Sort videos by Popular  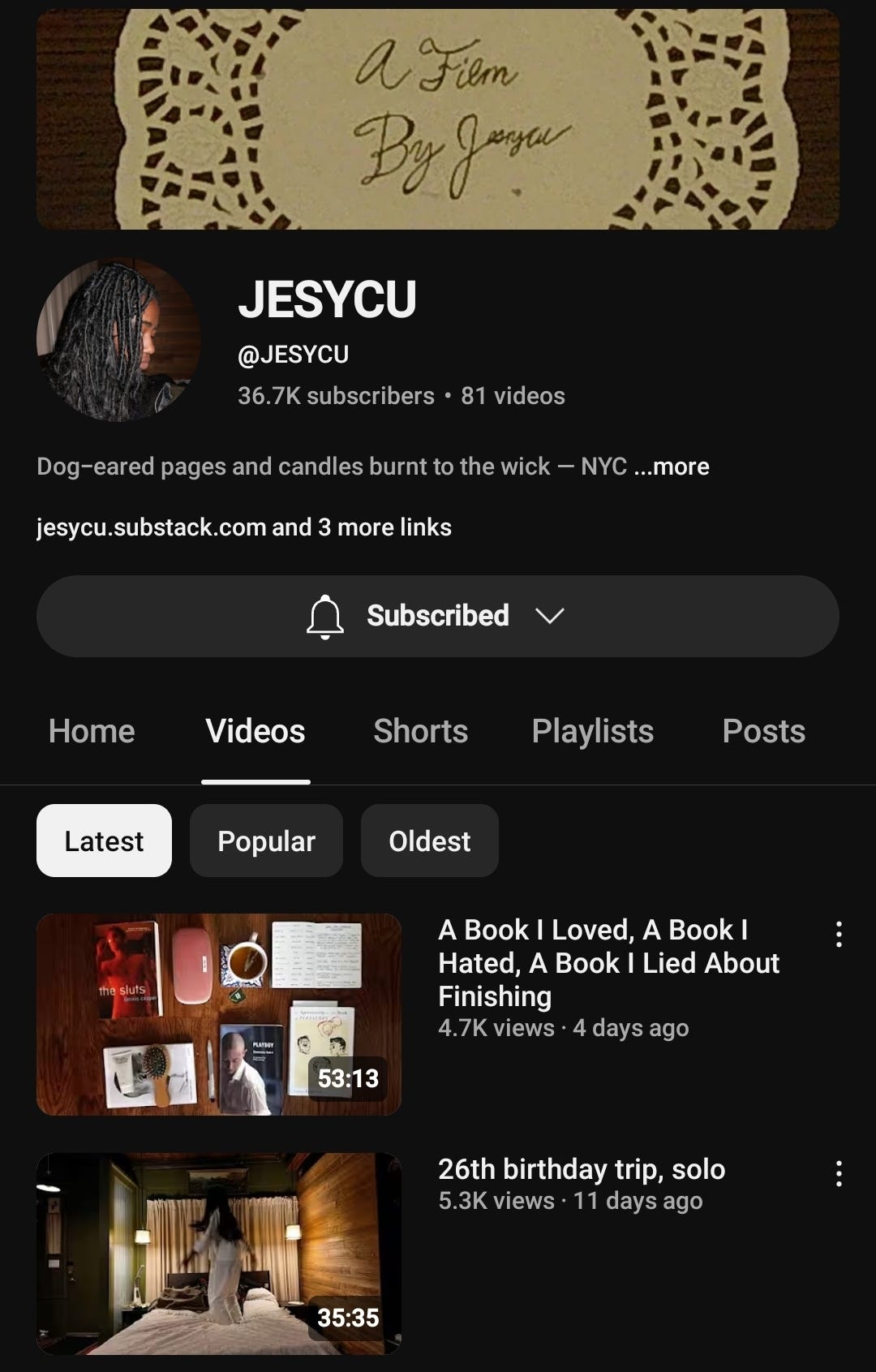tap(266, 841)
